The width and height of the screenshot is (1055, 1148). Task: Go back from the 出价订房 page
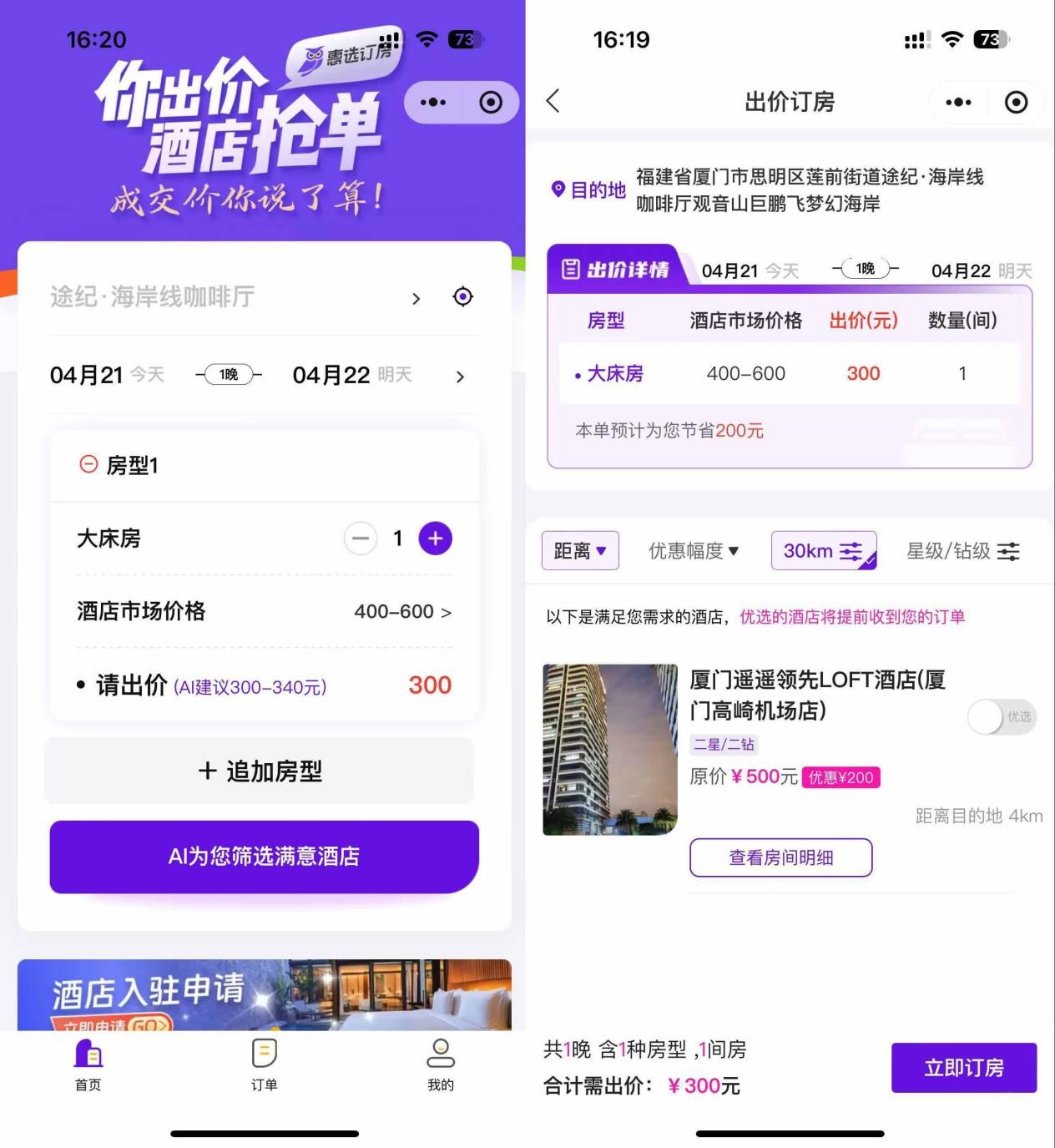pos(553,101)
